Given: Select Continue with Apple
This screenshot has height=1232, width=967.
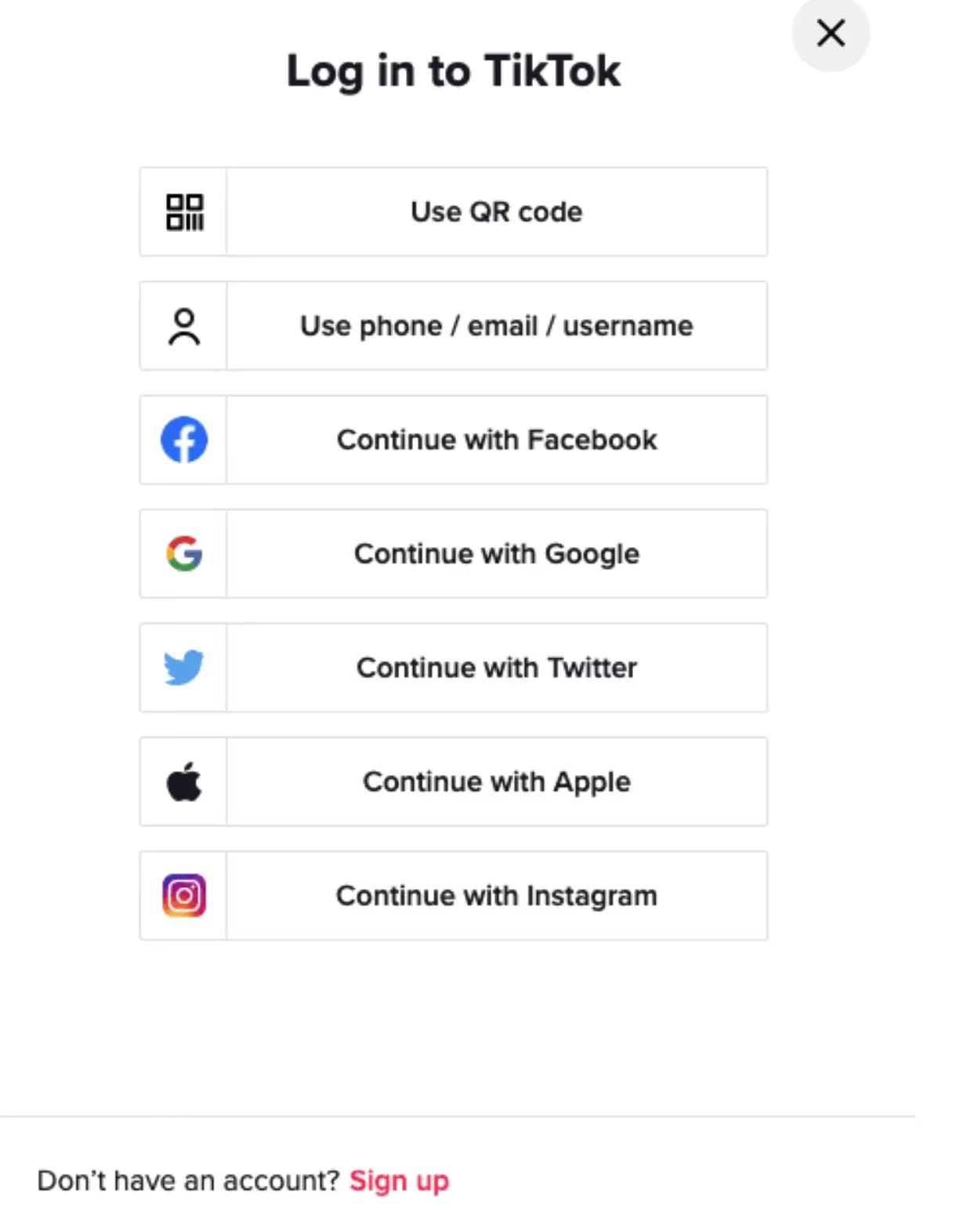Looking at the screenshot, I should tap(453, 782).
